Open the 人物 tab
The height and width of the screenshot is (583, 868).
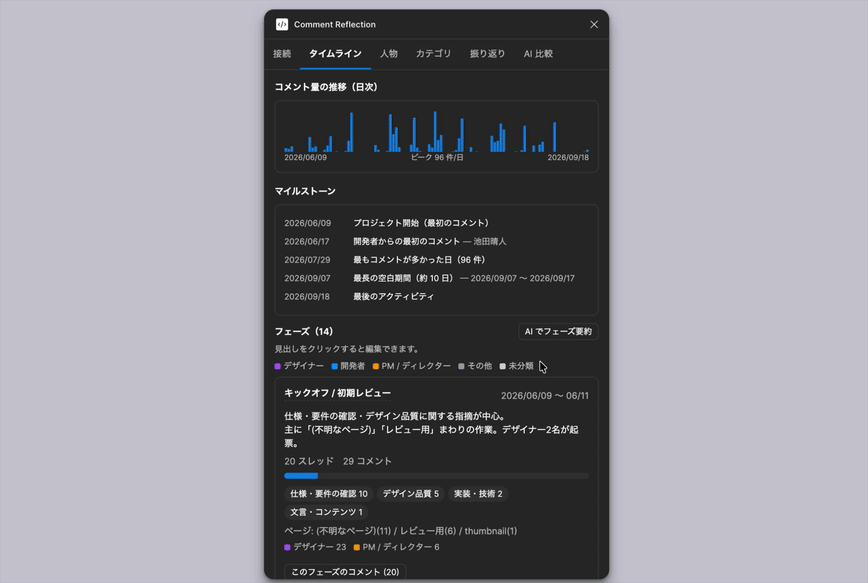click(x=389, y=54)
